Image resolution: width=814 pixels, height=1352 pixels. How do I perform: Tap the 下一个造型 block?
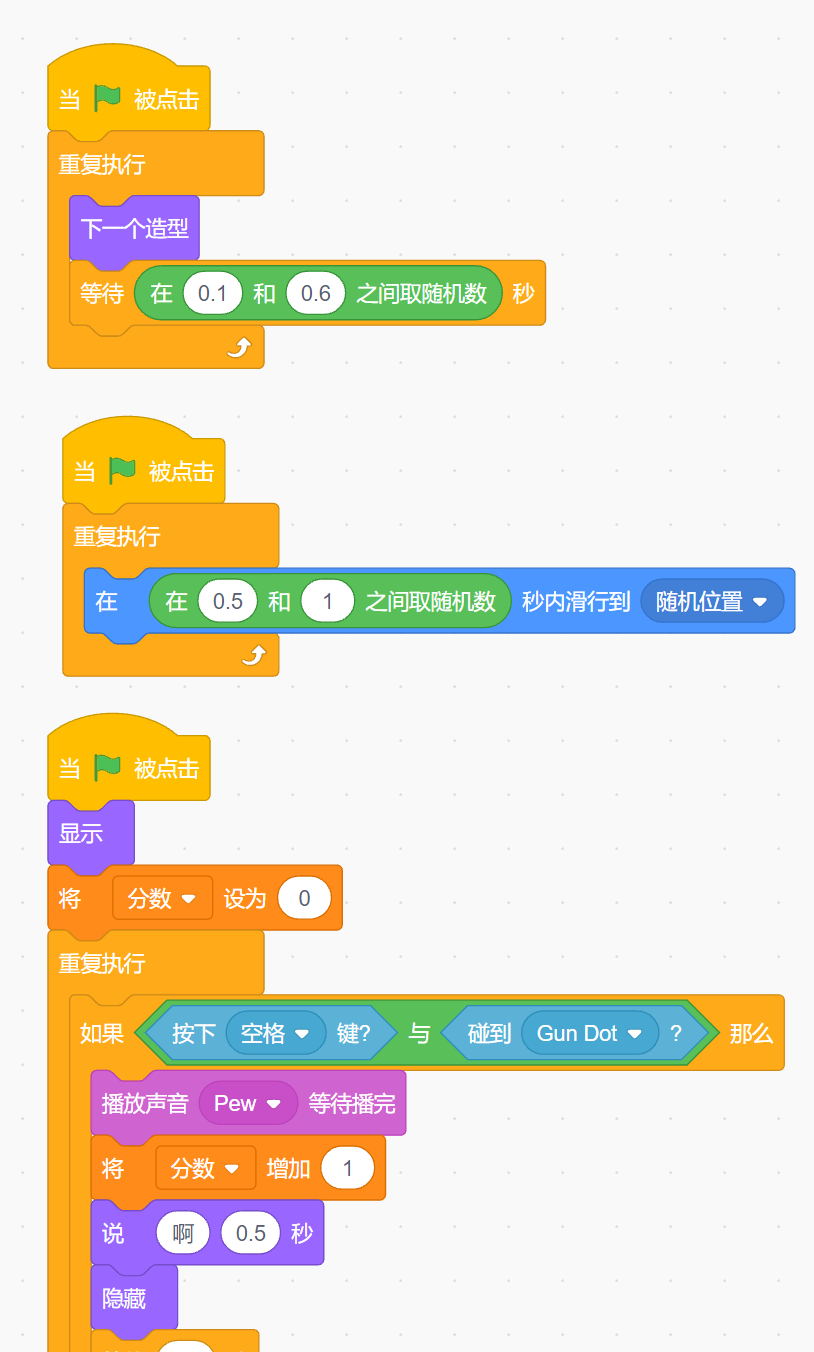(134, 229)
